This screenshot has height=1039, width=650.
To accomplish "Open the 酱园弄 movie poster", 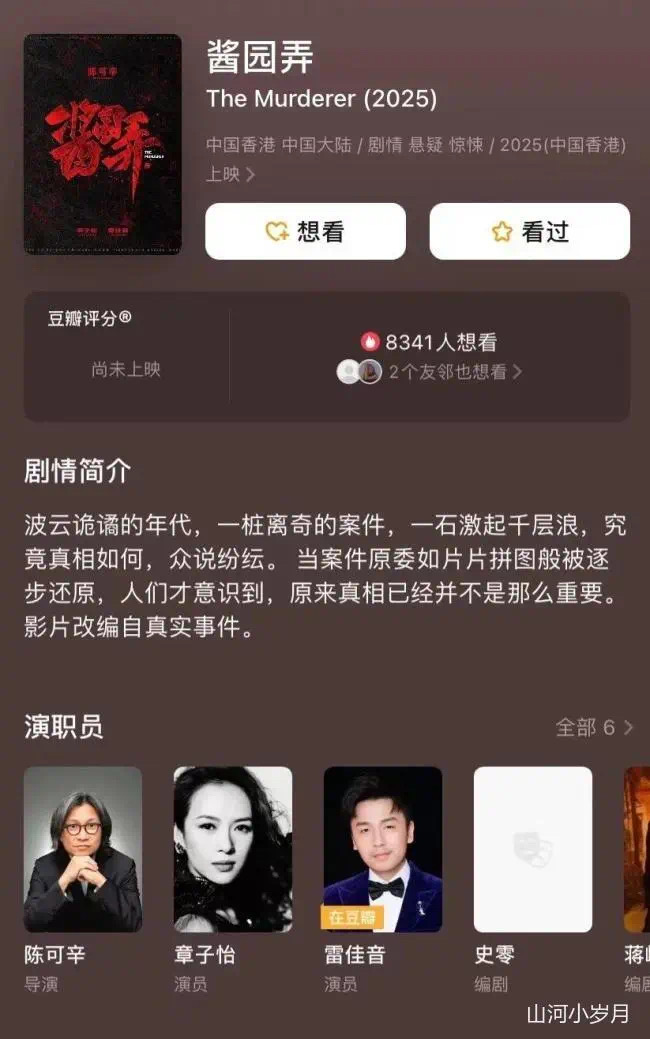I will tap(103, 144).
